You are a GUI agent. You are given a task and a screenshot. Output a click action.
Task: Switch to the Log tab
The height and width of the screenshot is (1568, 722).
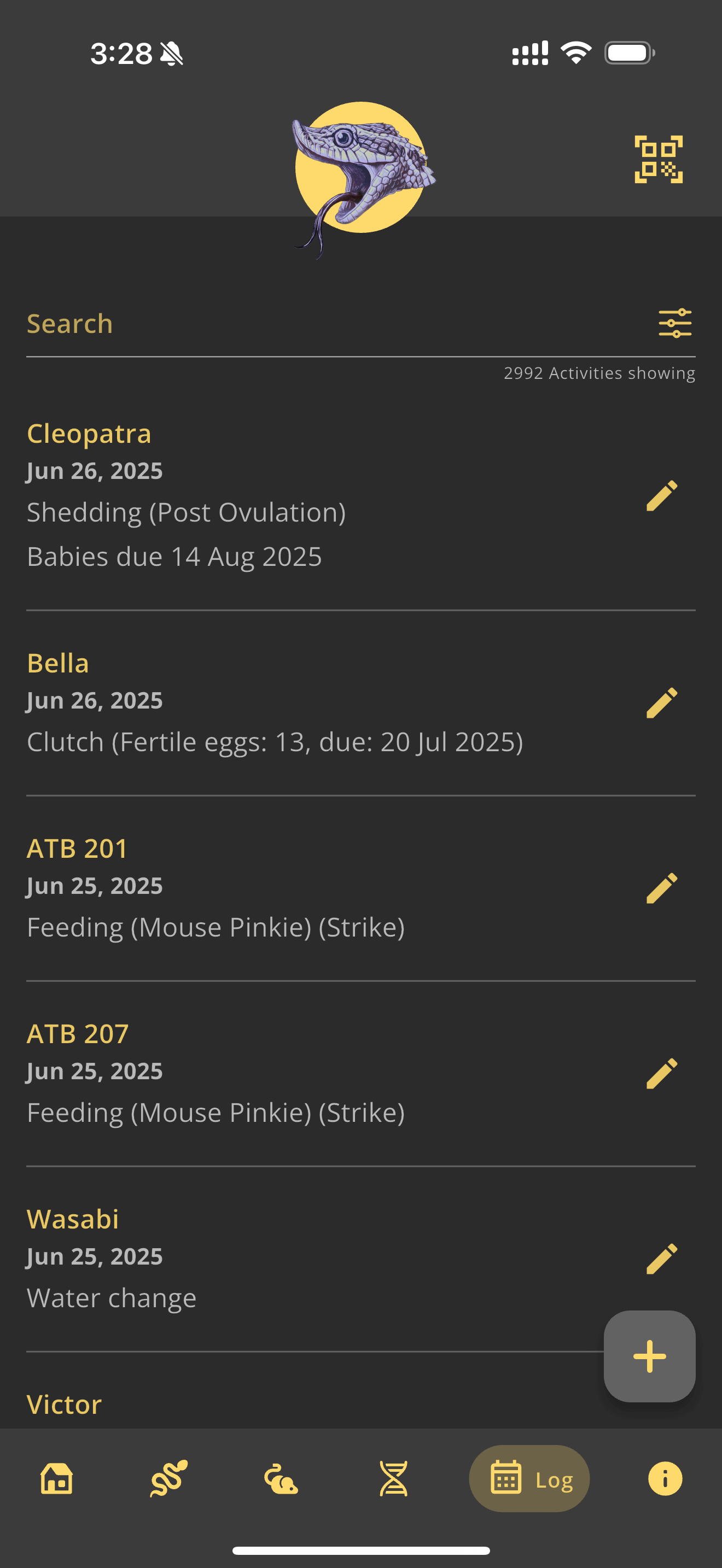tap(529, 1478)
